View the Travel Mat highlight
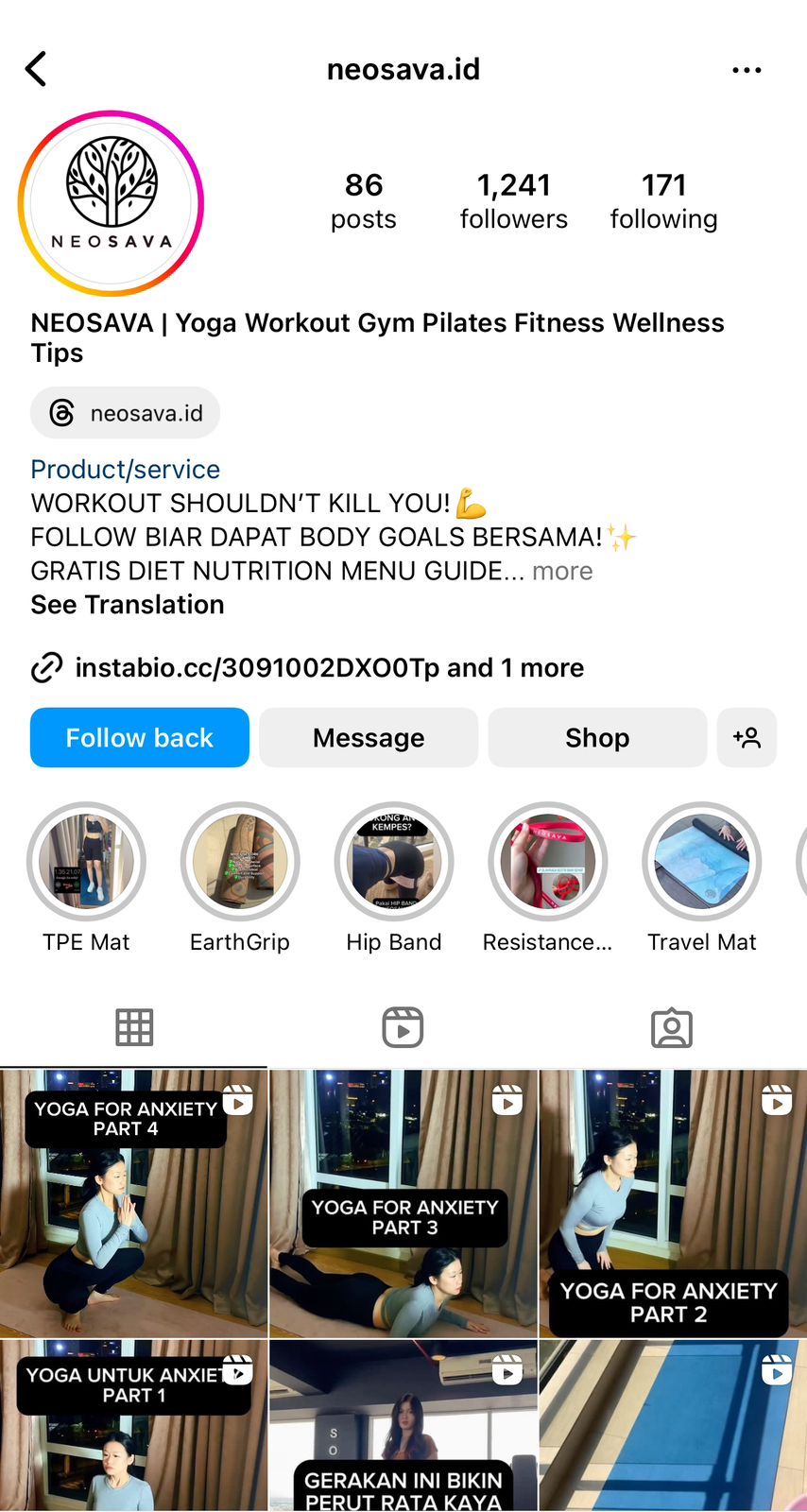Screen dimensions: 807x1512 702,861
